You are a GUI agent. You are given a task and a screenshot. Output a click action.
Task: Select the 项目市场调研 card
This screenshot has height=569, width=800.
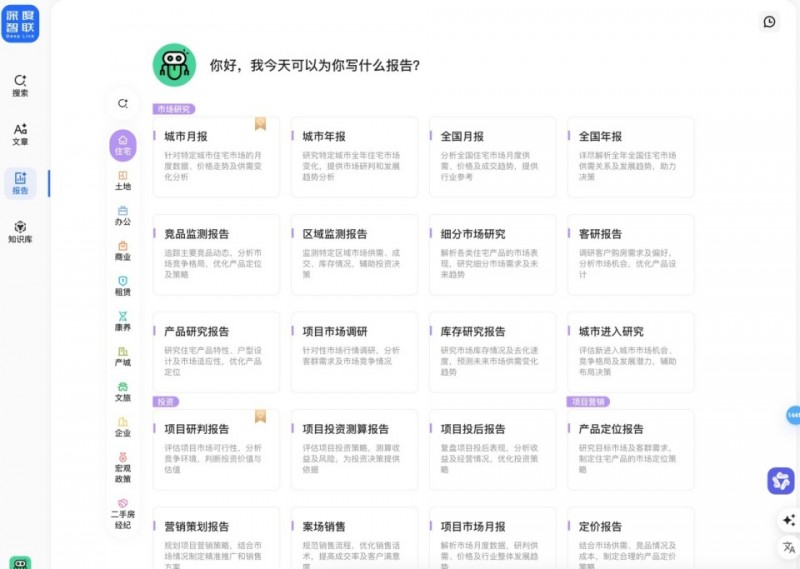click(x=353, y=351)
